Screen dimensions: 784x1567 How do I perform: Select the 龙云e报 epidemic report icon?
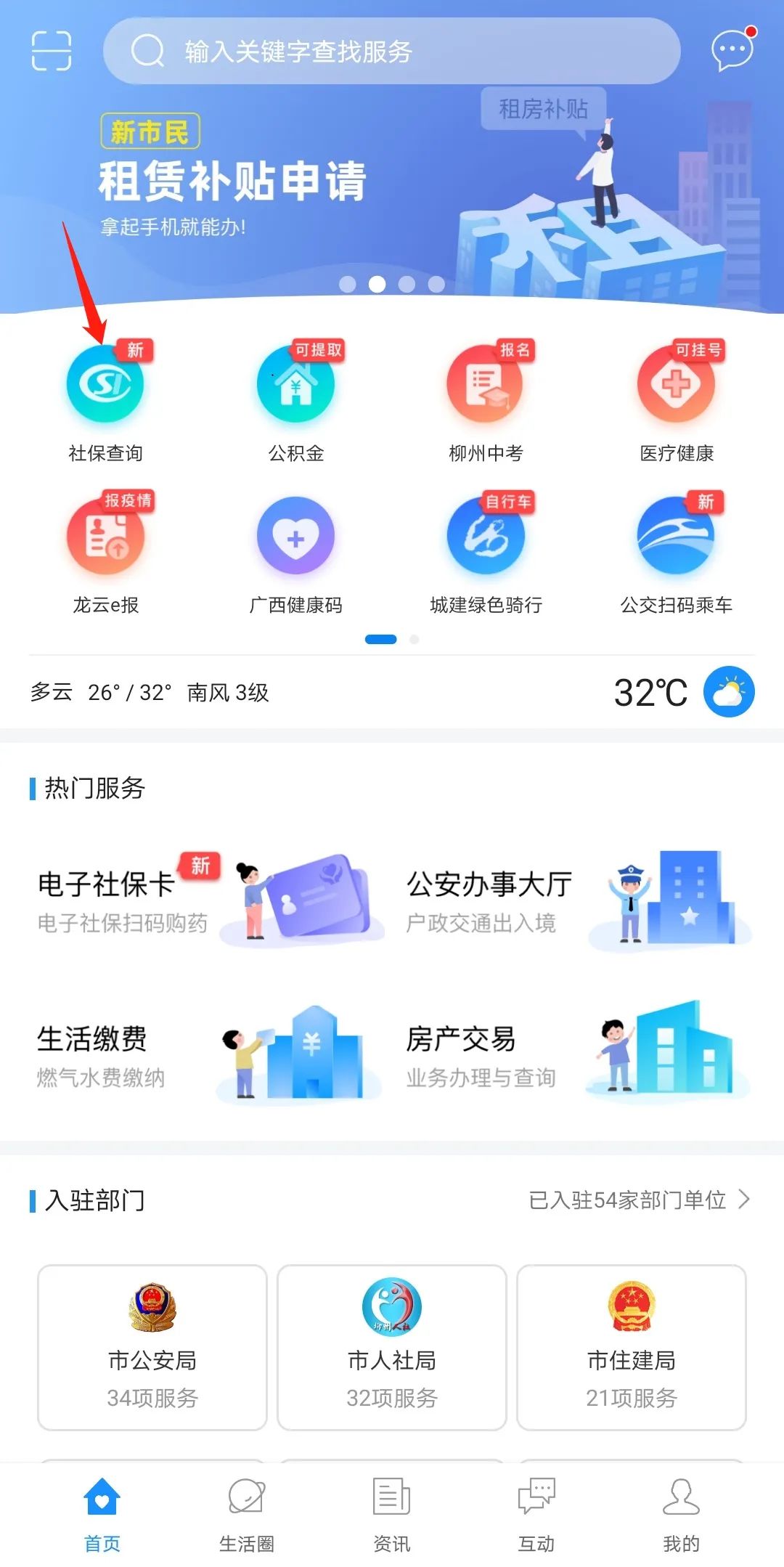[x=105, y=537]
